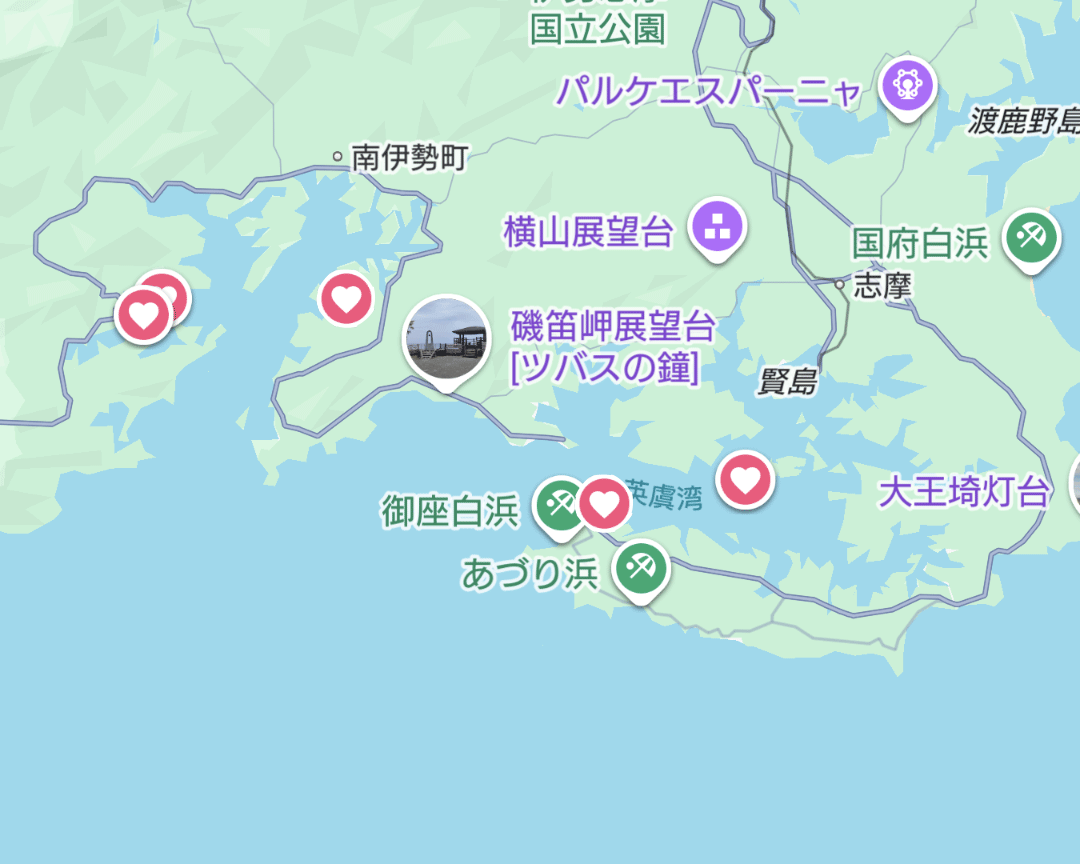Select the 横山展望台 map marker

tap(718, 226)
